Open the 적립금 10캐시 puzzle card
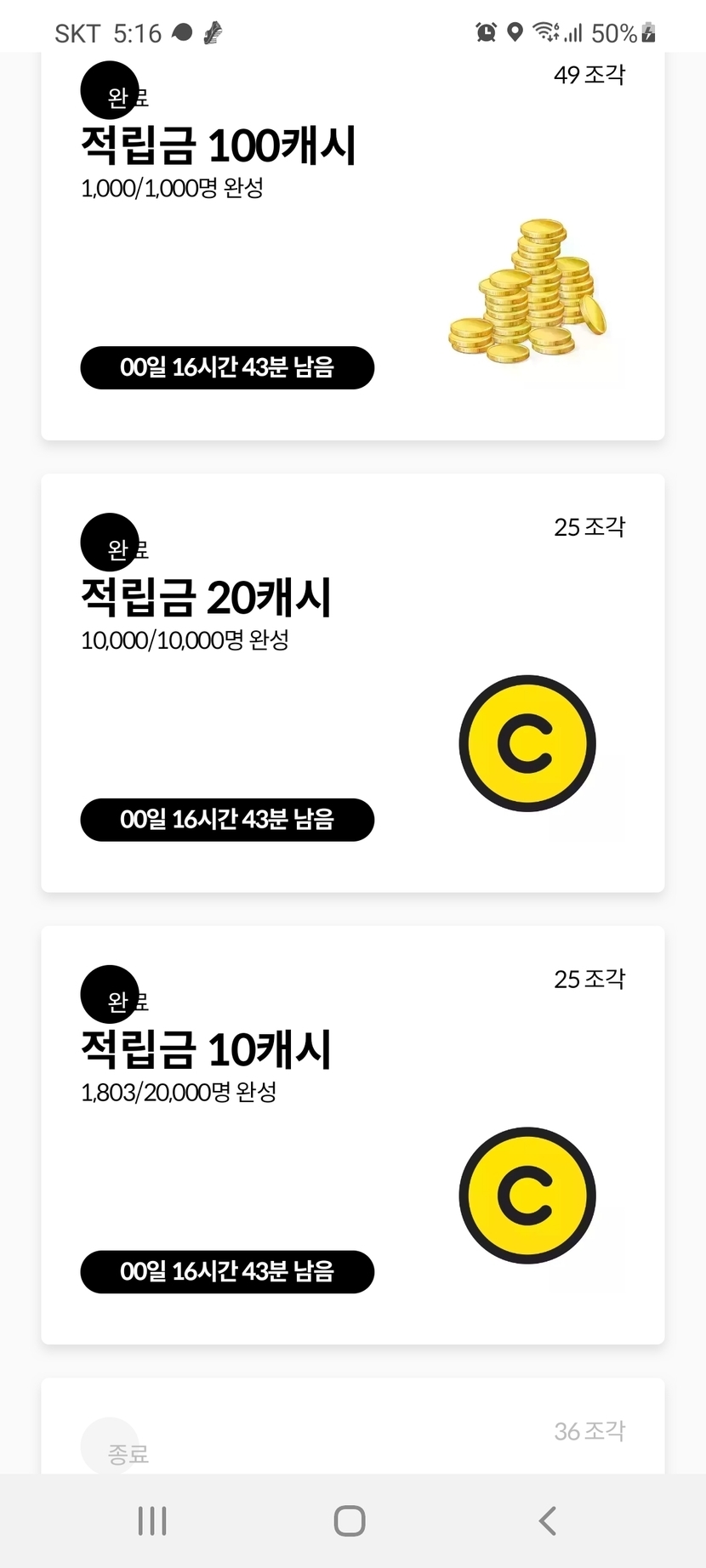Image resolution: width=706 pixels, height=1568 pixels. (x=352, y=1135)
